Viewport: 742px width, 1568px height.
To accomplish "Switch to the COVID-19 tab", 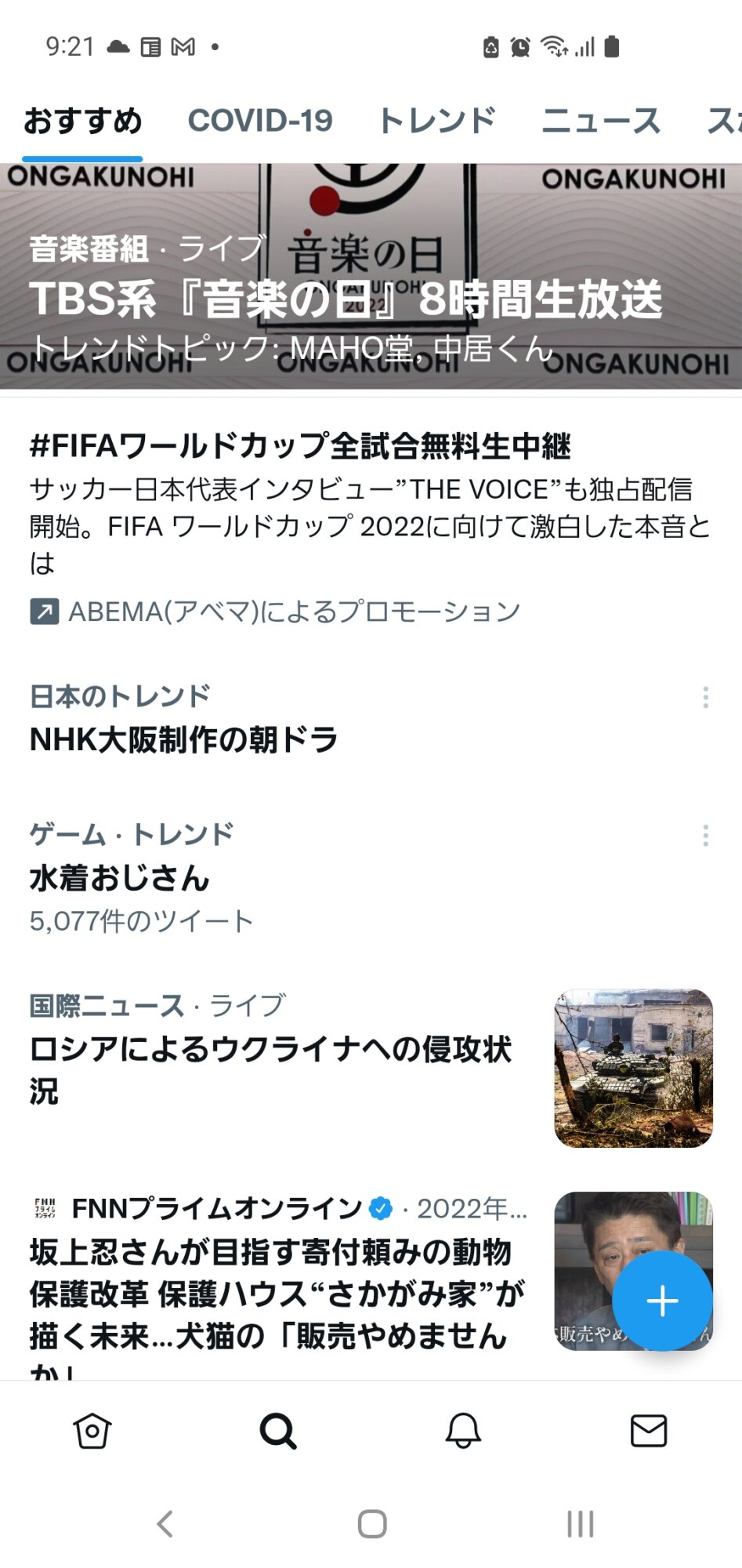I will [x=260, y=121].
